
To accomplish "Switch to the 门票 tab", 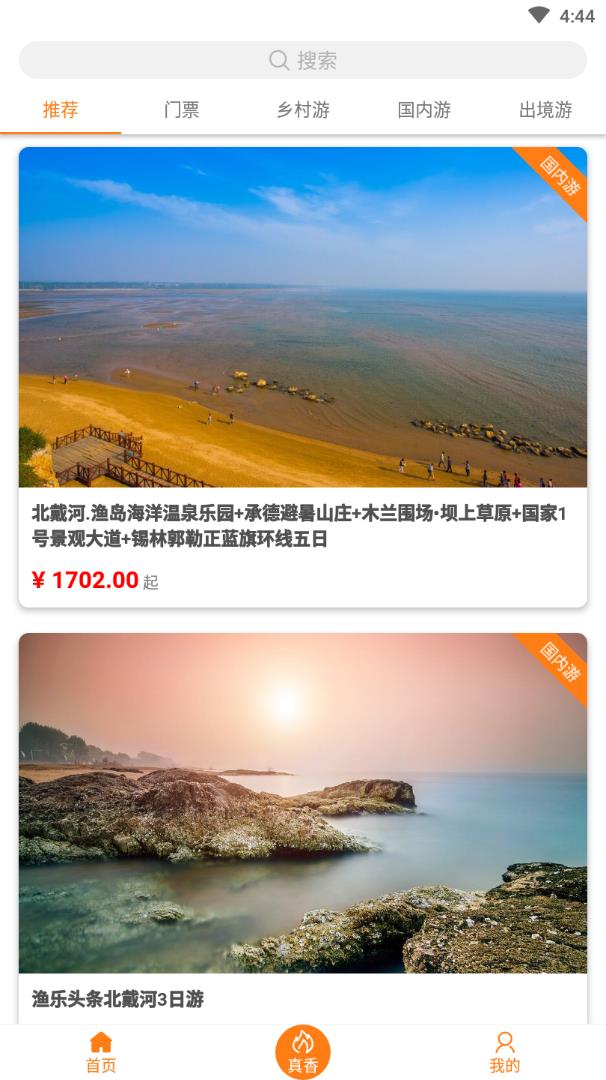I will coord(181,110).
